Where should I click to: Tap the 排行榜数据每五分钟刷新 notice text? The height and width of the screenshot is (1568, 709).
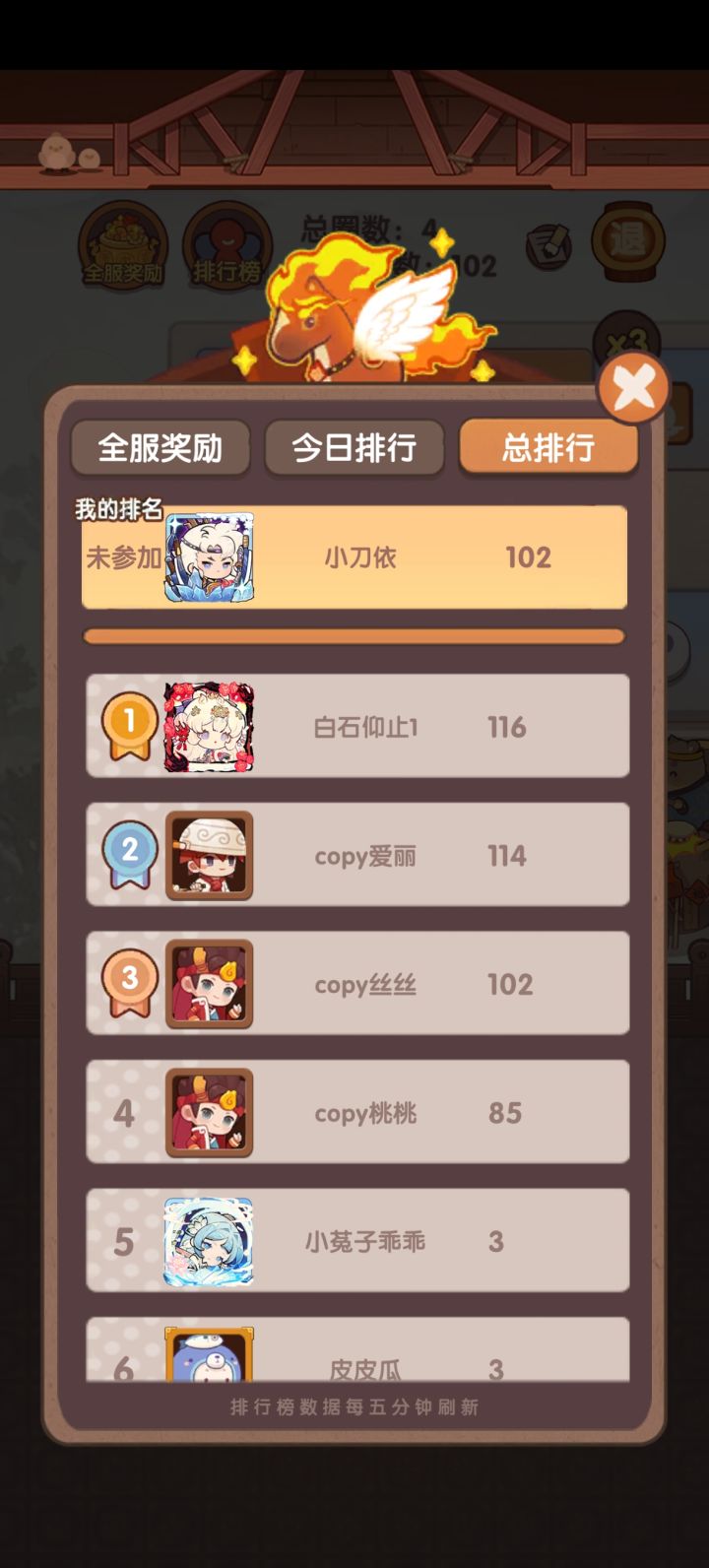click(x=354, y=1408)
